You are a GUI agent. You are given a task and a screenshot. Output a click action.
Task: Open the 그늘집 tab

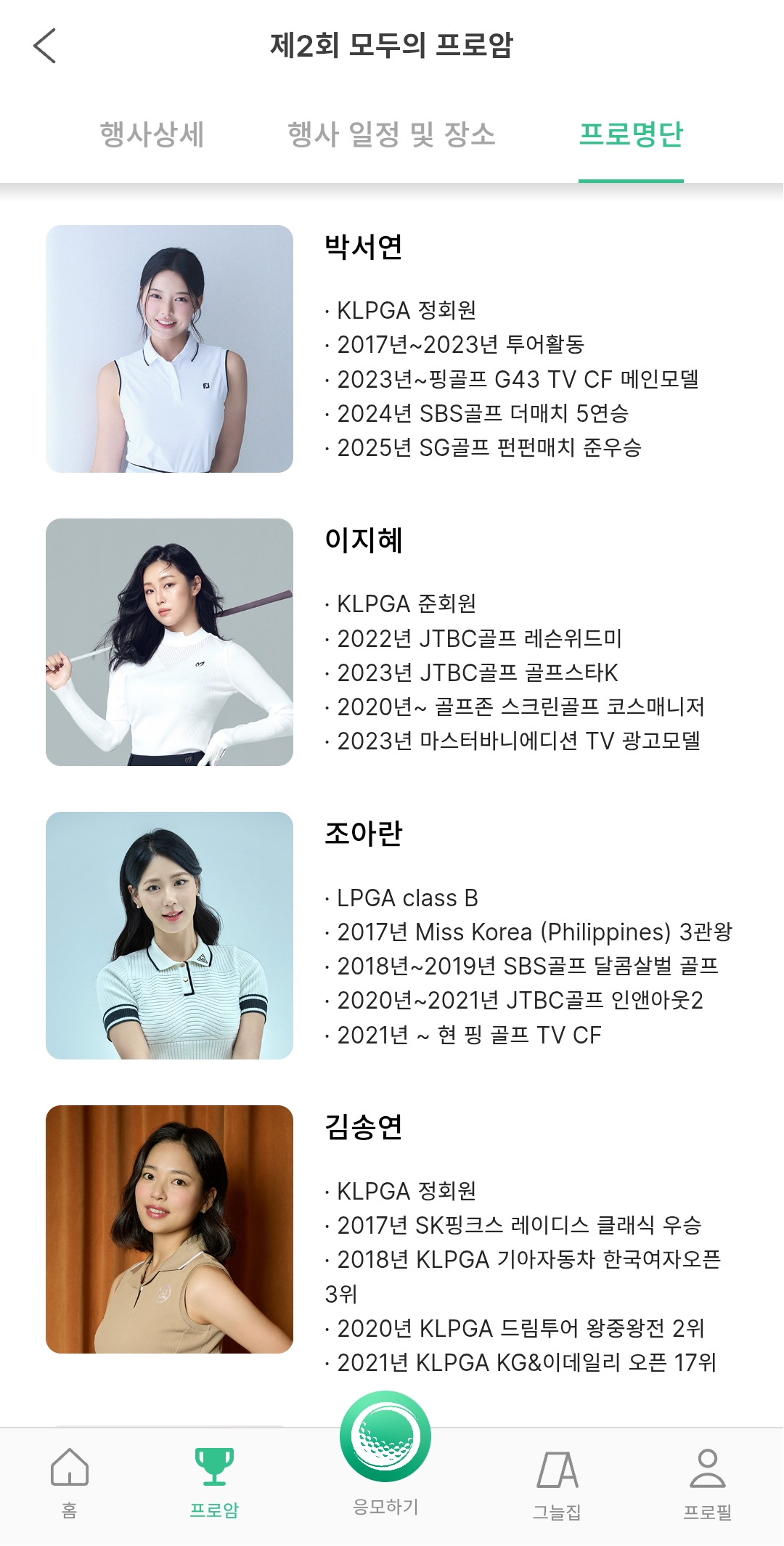tap(558, 1481)
